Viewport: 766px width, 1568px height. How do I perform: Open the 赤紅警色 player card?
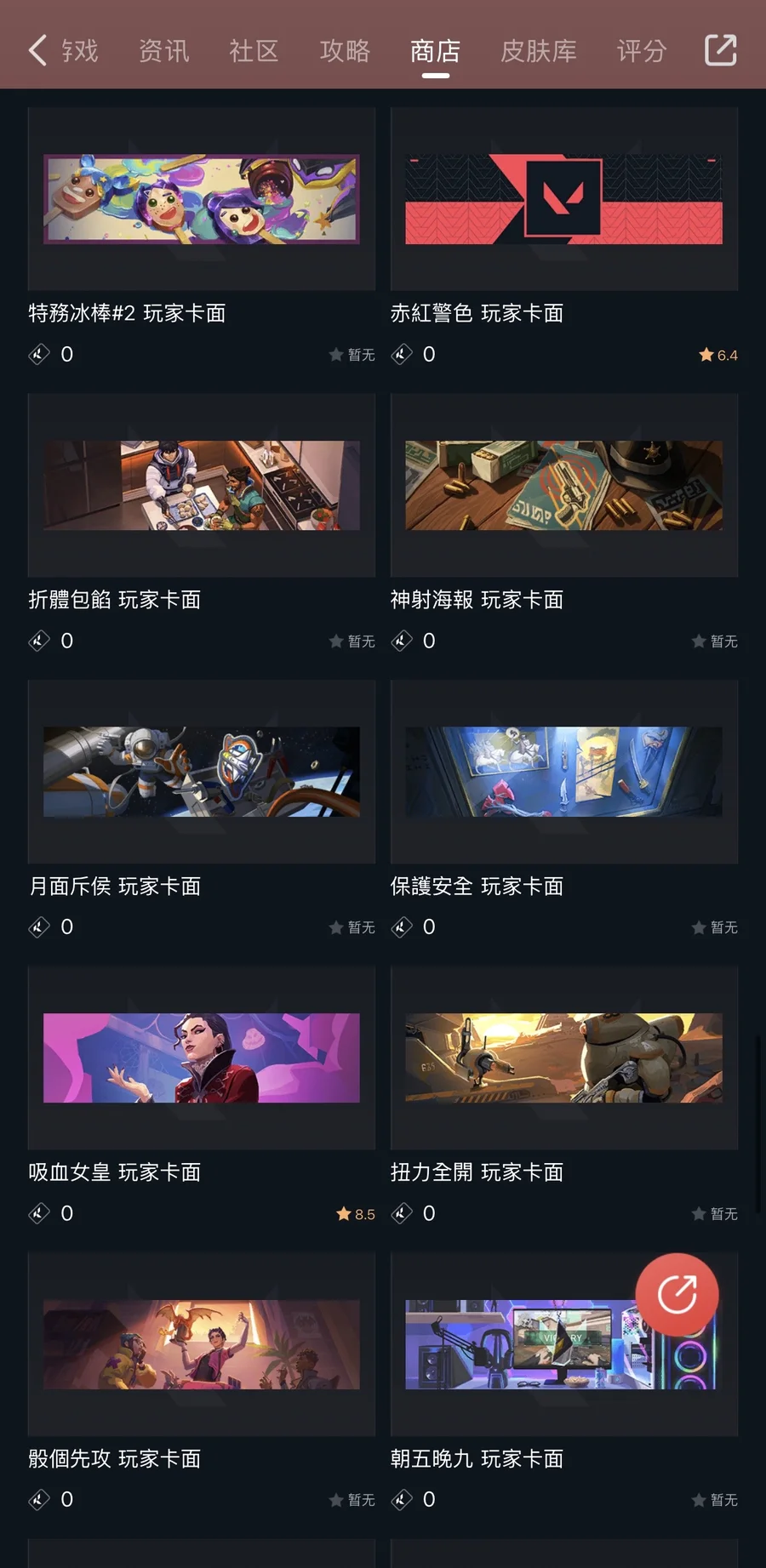[x=563, y=200]
